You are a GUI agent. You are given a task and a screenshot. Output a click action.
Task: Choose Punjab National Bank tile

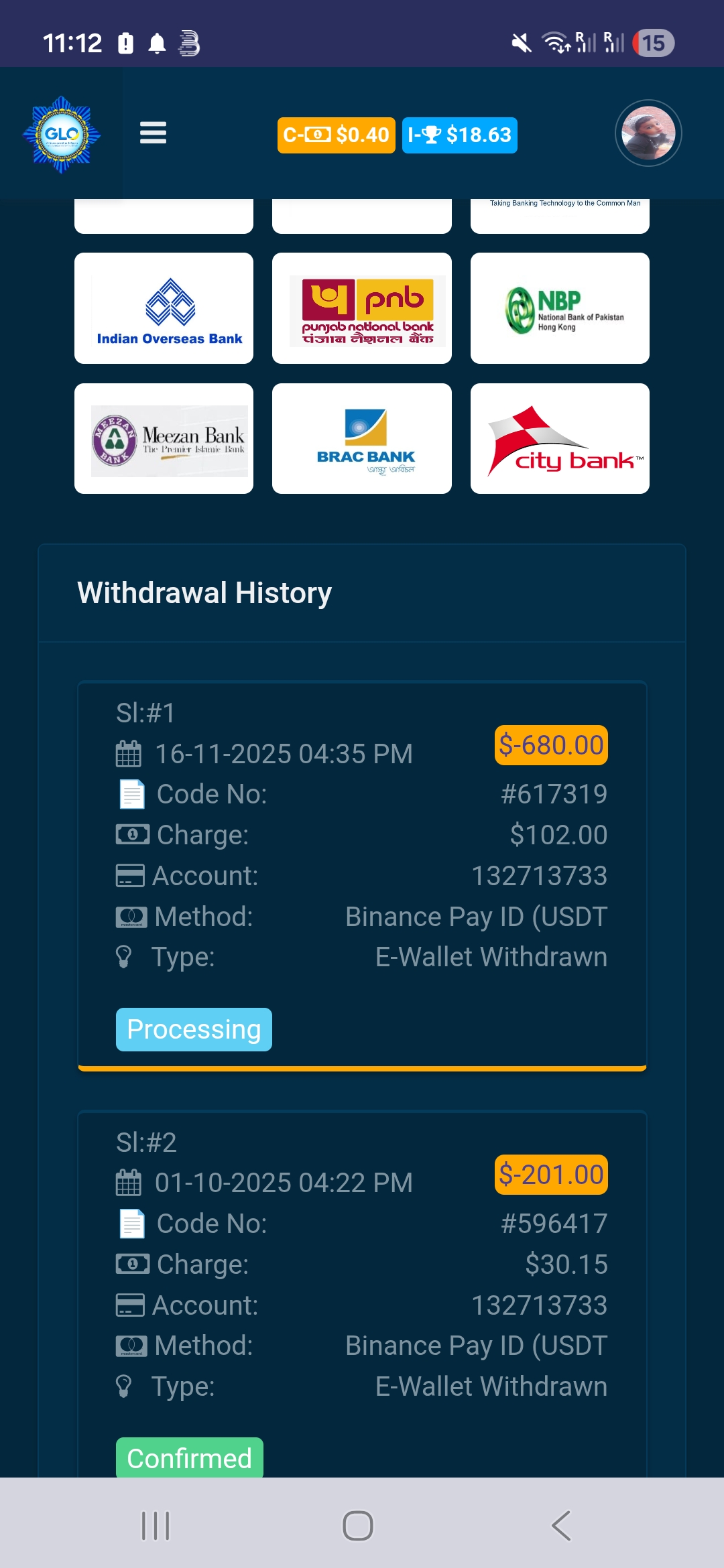tap(362, 308)
